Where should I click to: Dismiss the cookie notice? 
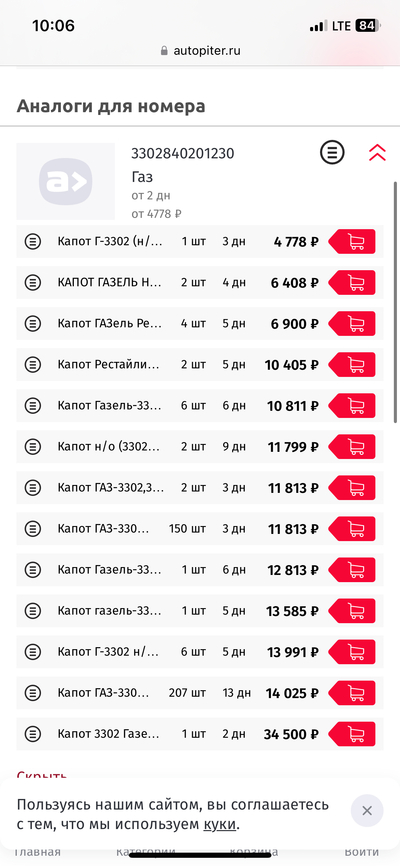pos(367,811)
